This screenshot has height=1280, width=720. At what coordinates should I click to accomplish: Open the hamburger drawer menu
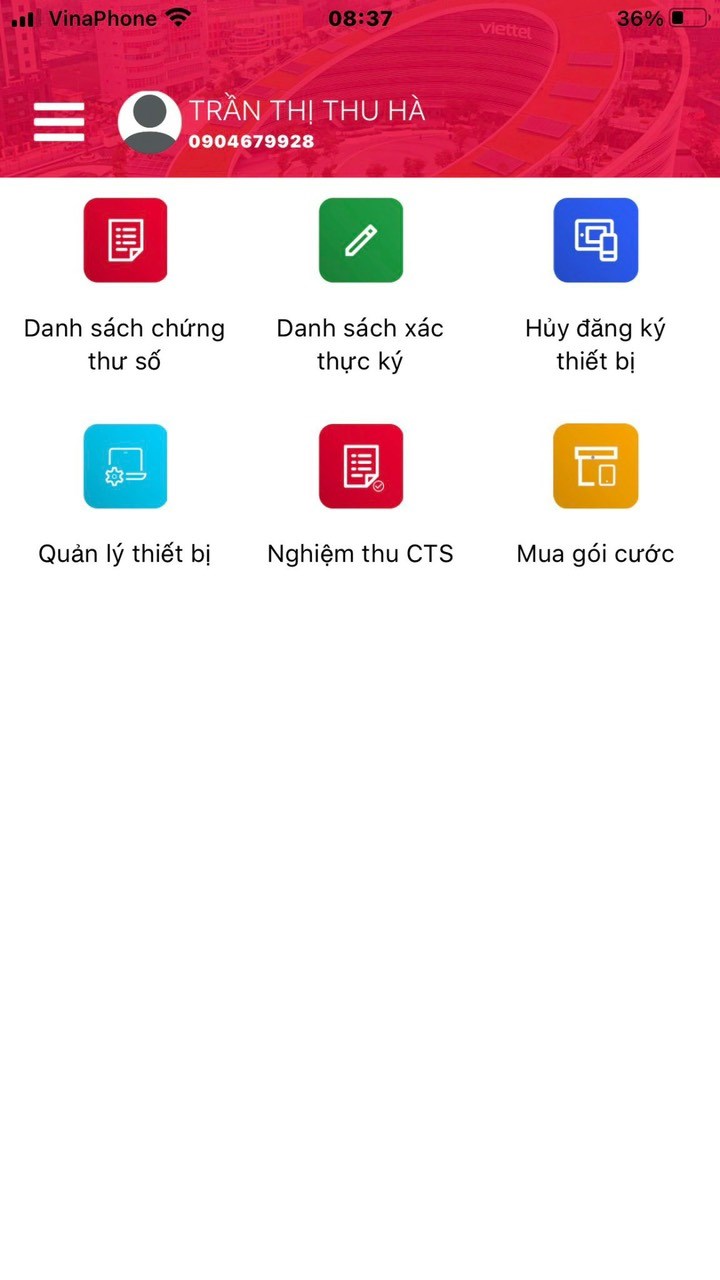[x=59, y=122]
